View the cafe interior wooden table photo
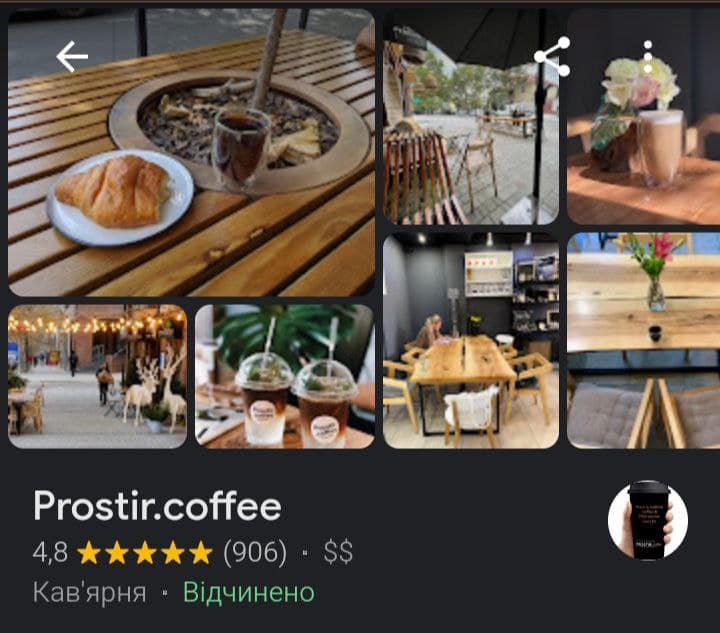720x633 pixels. (x=471, y=340)
